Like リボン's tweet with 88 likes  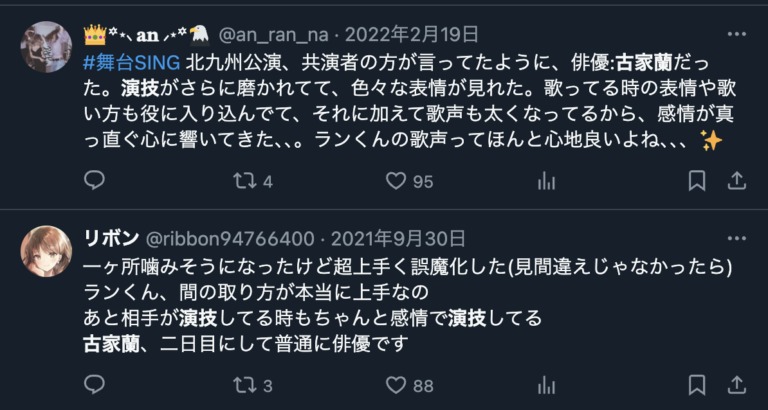click(x=397, y=385)
